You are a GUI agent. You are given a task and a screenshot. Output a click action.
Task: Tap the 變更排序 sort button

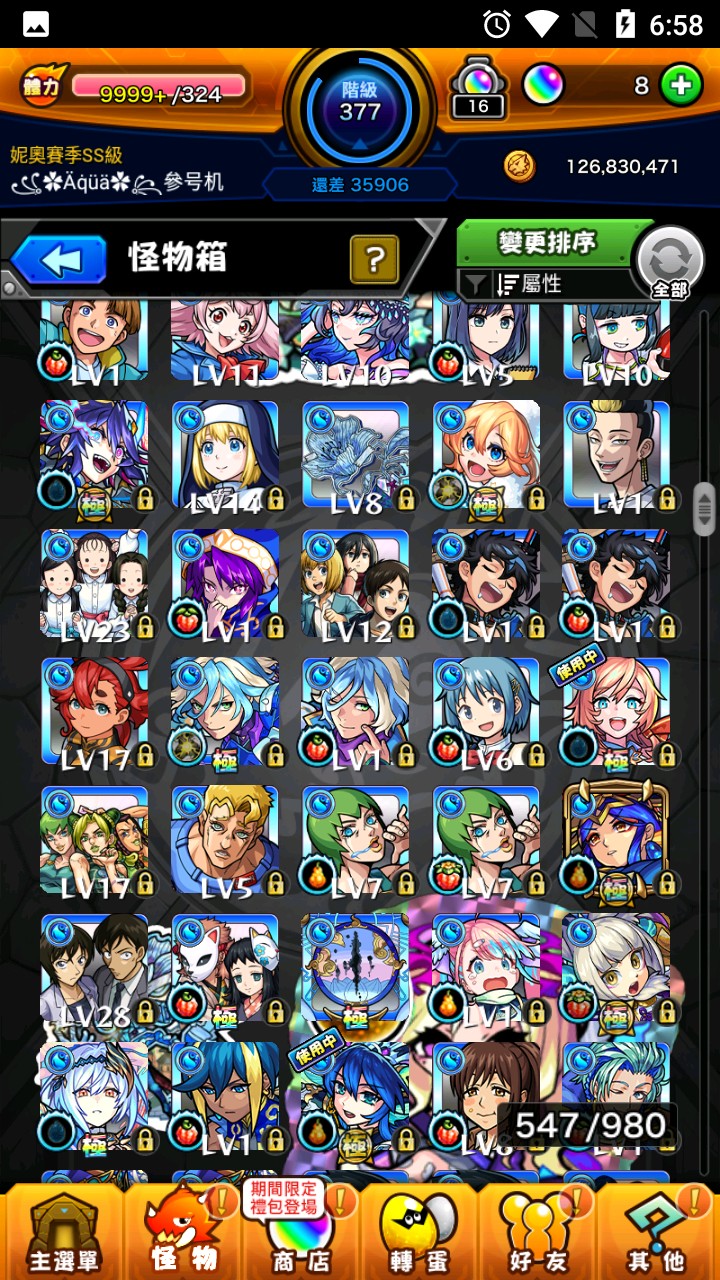click(x=546, y=243)
